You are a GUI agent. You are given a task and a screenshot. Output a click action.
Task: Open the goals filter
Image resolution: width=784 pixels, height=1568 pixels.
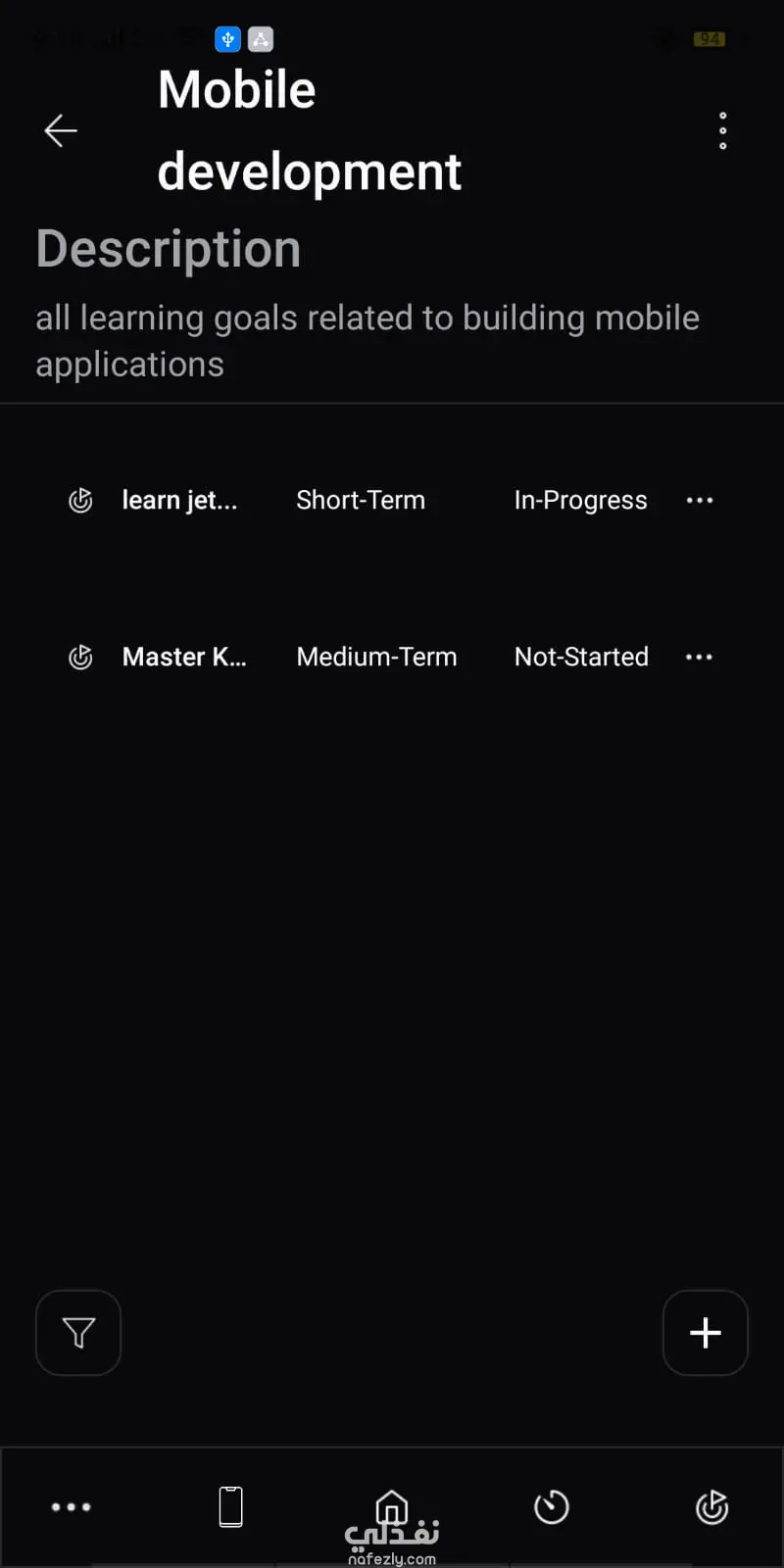pos(78,1333)
